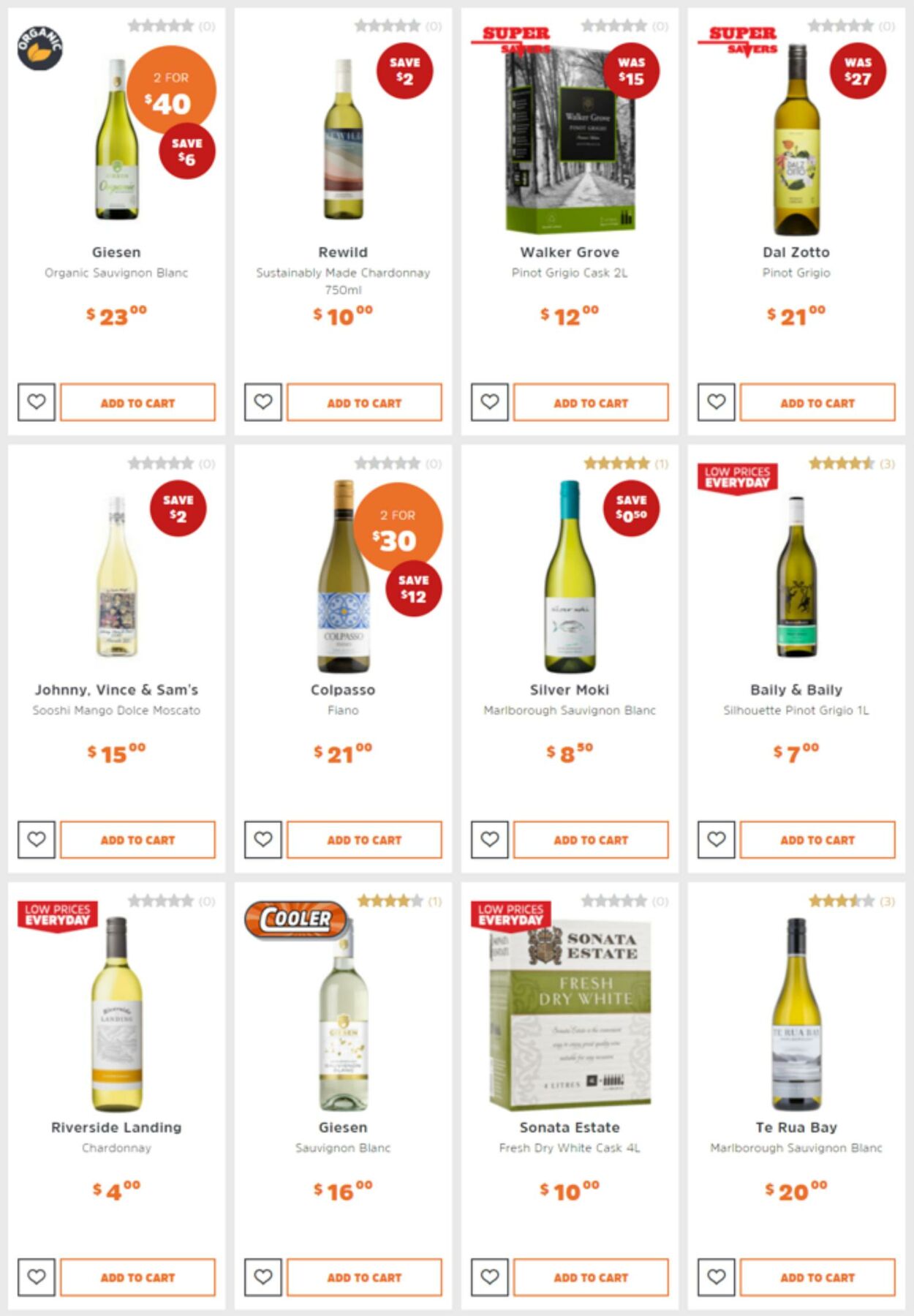The height and width of the screenshot is (1316, 914).
Task: Add Walker Grove Pinot Grigio Cask to cart
Action: point(589,402)
